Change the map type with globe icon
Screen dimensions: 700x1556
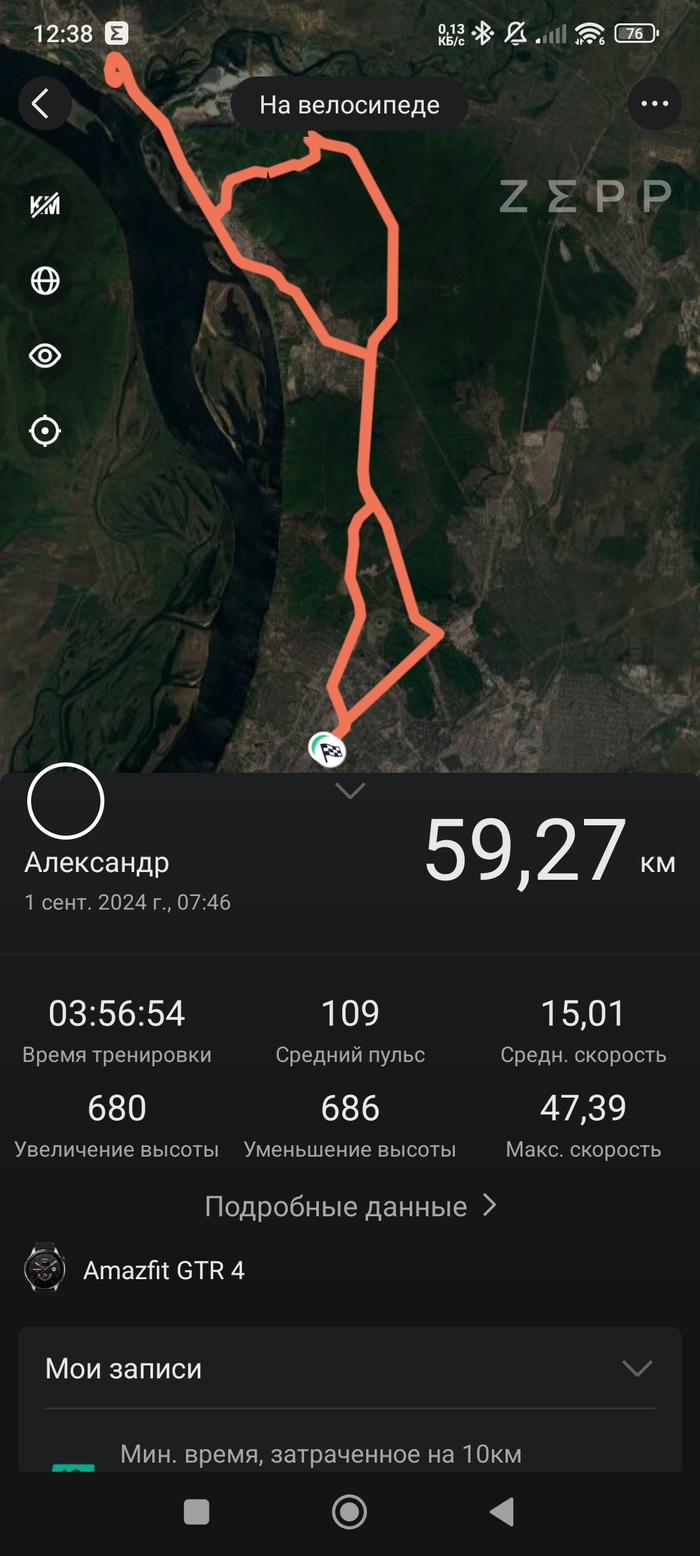click(45, 282)
